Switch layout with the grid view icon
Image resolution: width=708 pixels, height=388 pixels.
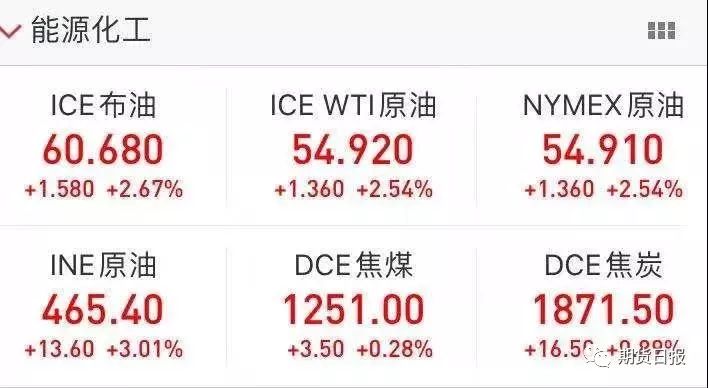click(661, 31)
